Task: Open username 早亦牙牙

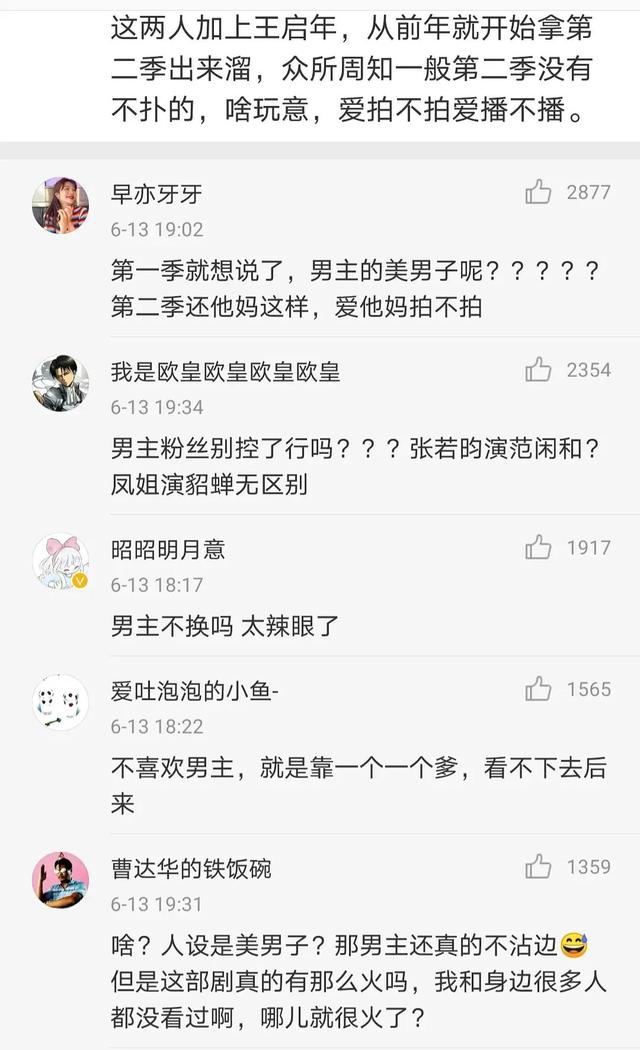Action: pyautogui.click(x=156, y=193)
